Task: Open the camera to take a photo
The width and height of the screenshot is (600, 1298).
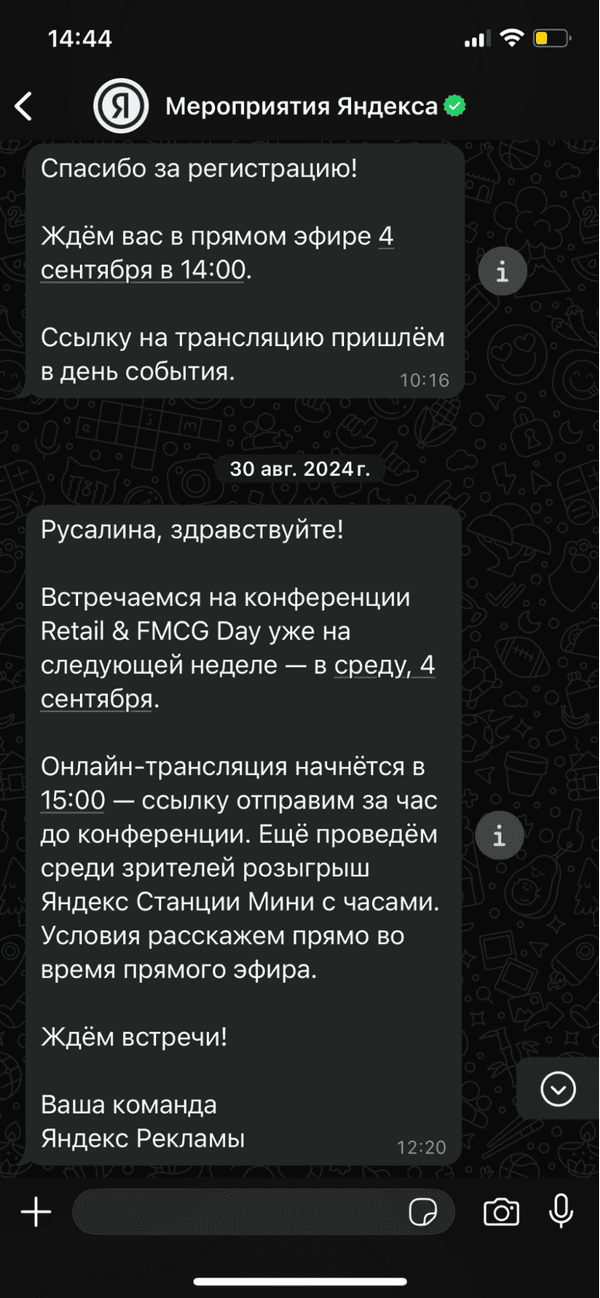Action: (x=501, y=1212)
